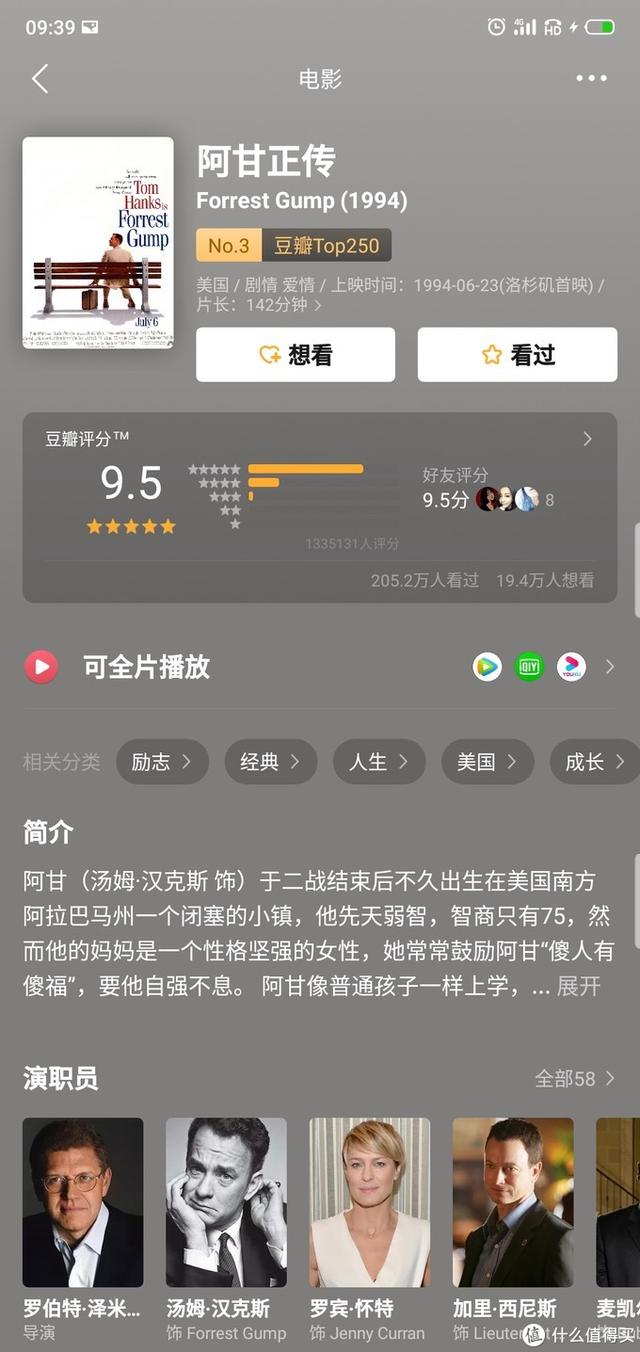Open the Forrest Gump poster image

98,243
